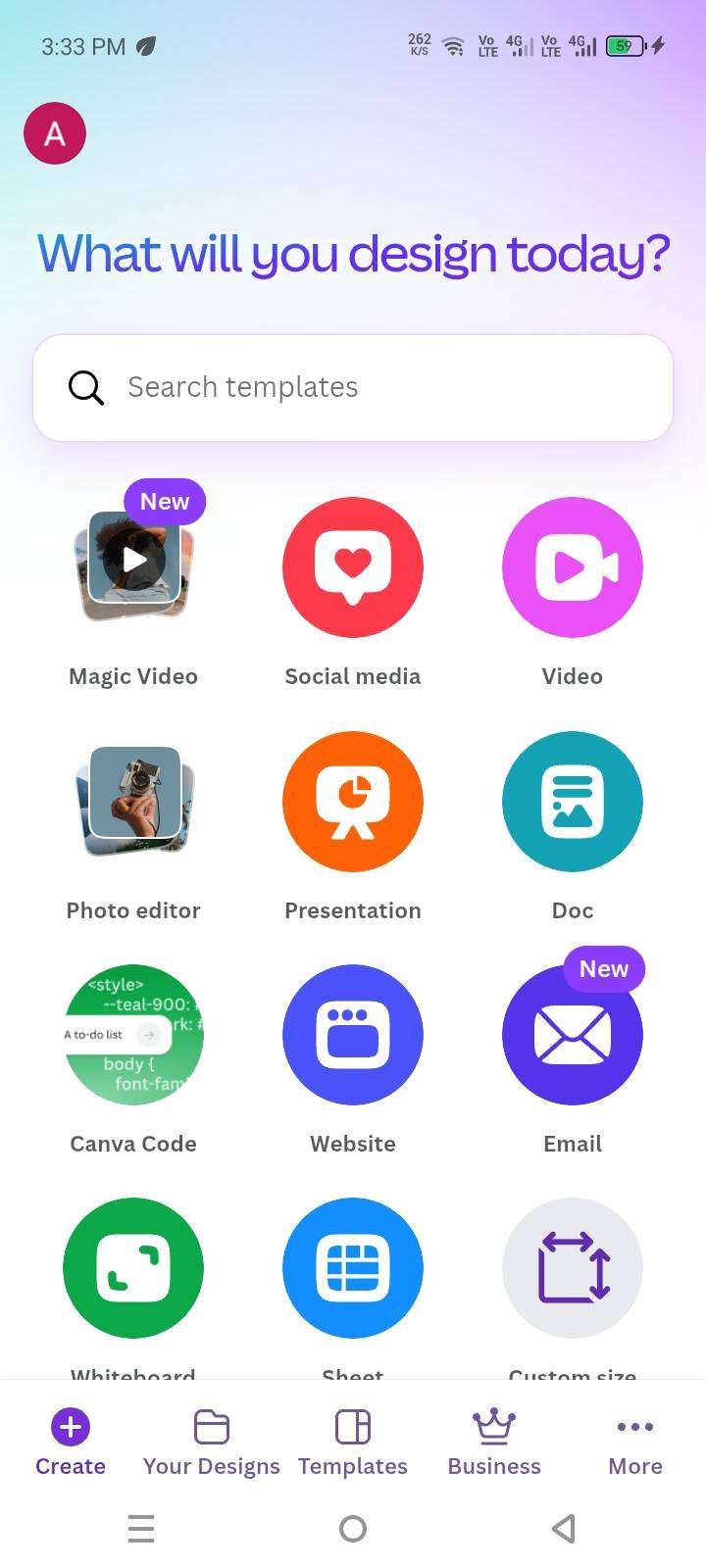Create a new Doc design
The width and height of the screenshot is (706, 1568).
tap(573, 801)
